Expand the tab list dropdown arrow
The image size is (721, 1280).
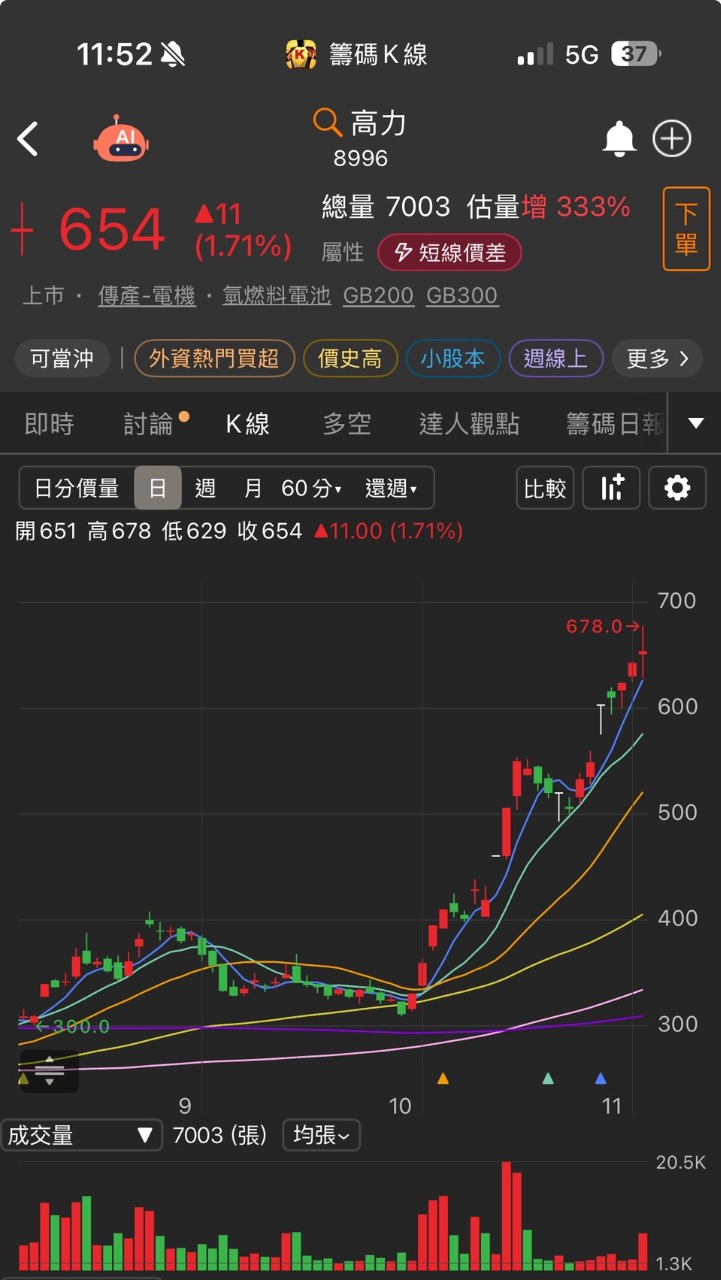point(696,424)
